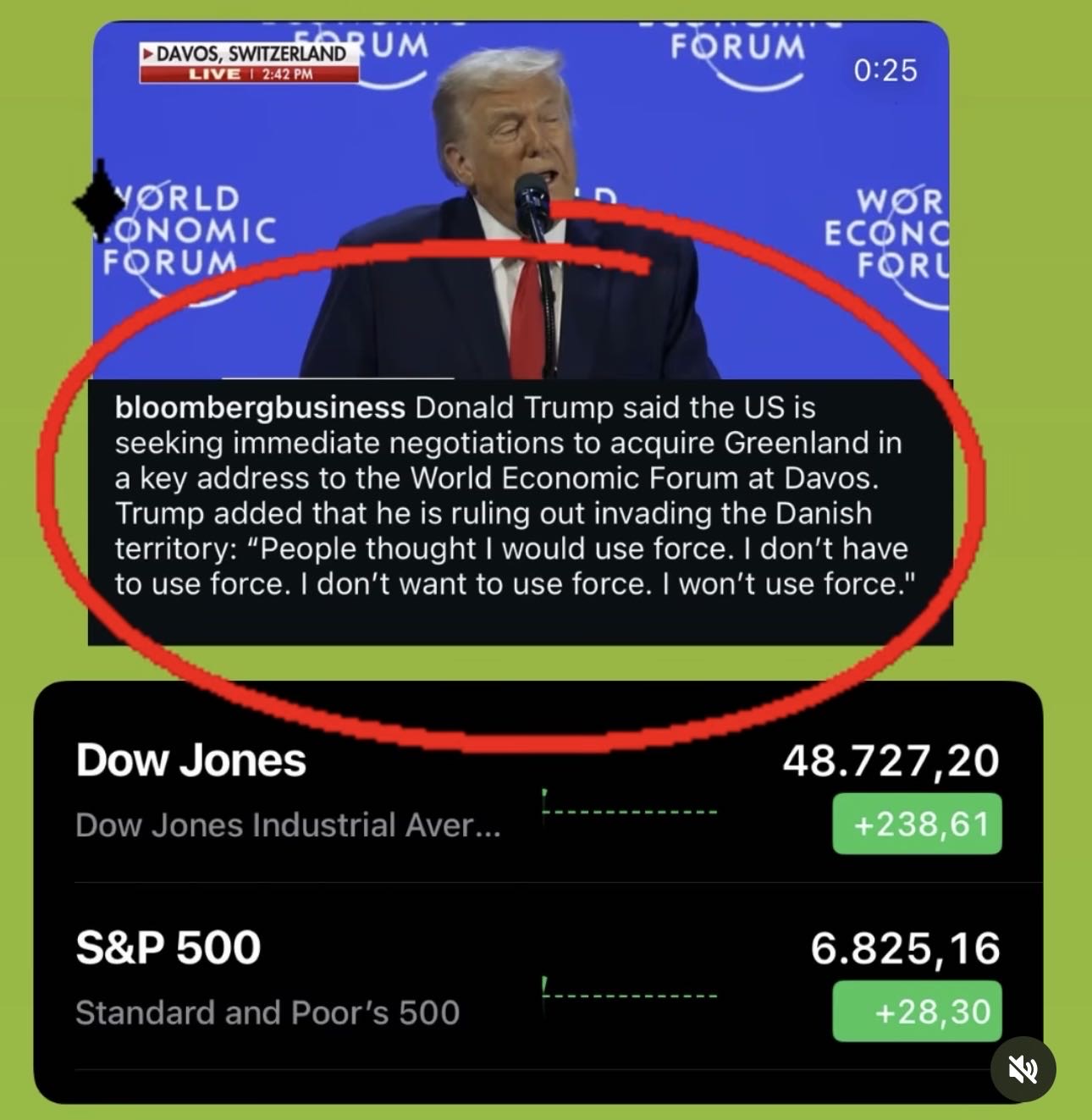Unmute the video sound
Screen dimensions: 1092x1120
click(1023, 1069)
